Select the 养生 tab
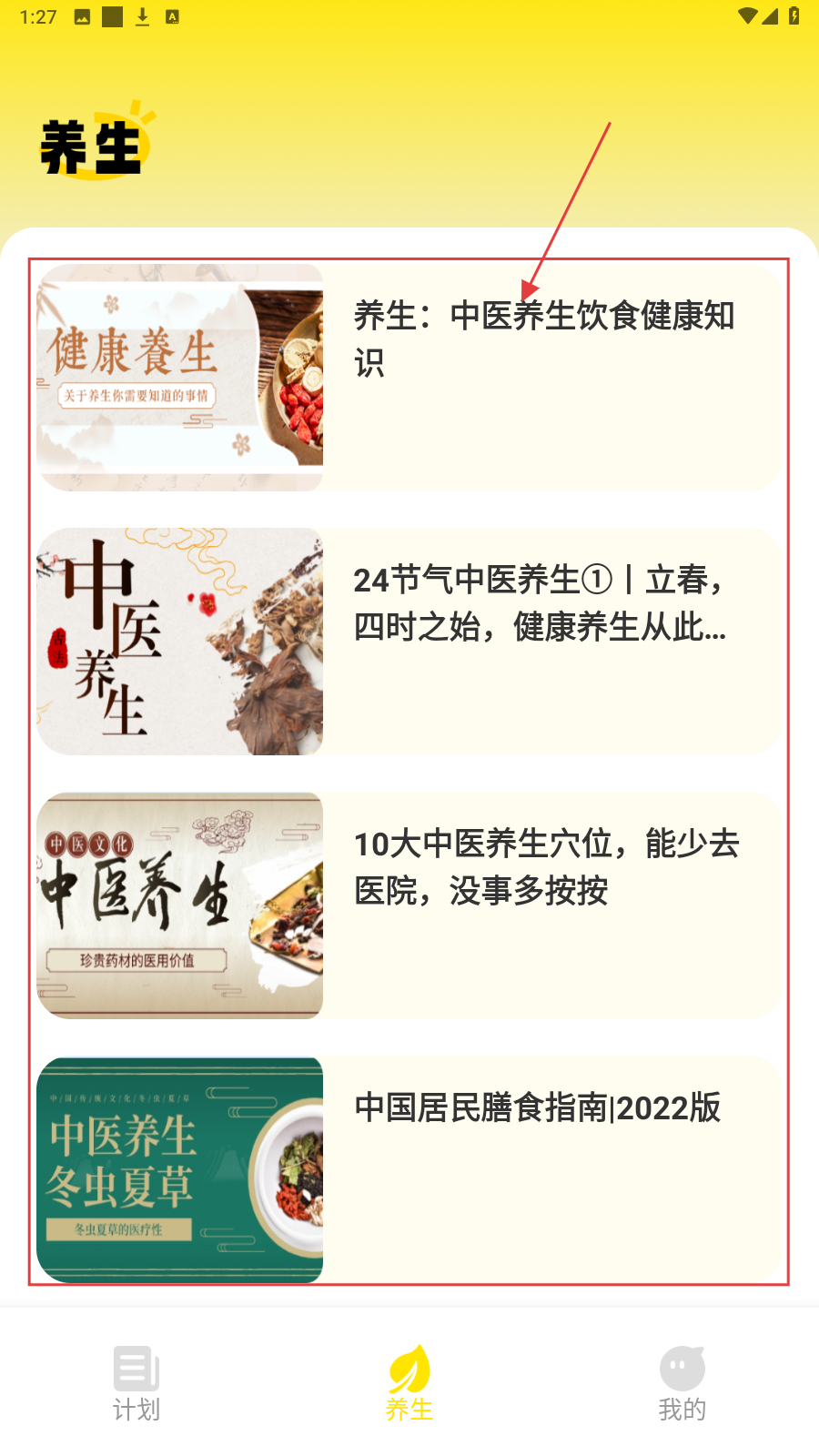The width and height of the screenshot is (819, 1456). (x=409, y=1383)
